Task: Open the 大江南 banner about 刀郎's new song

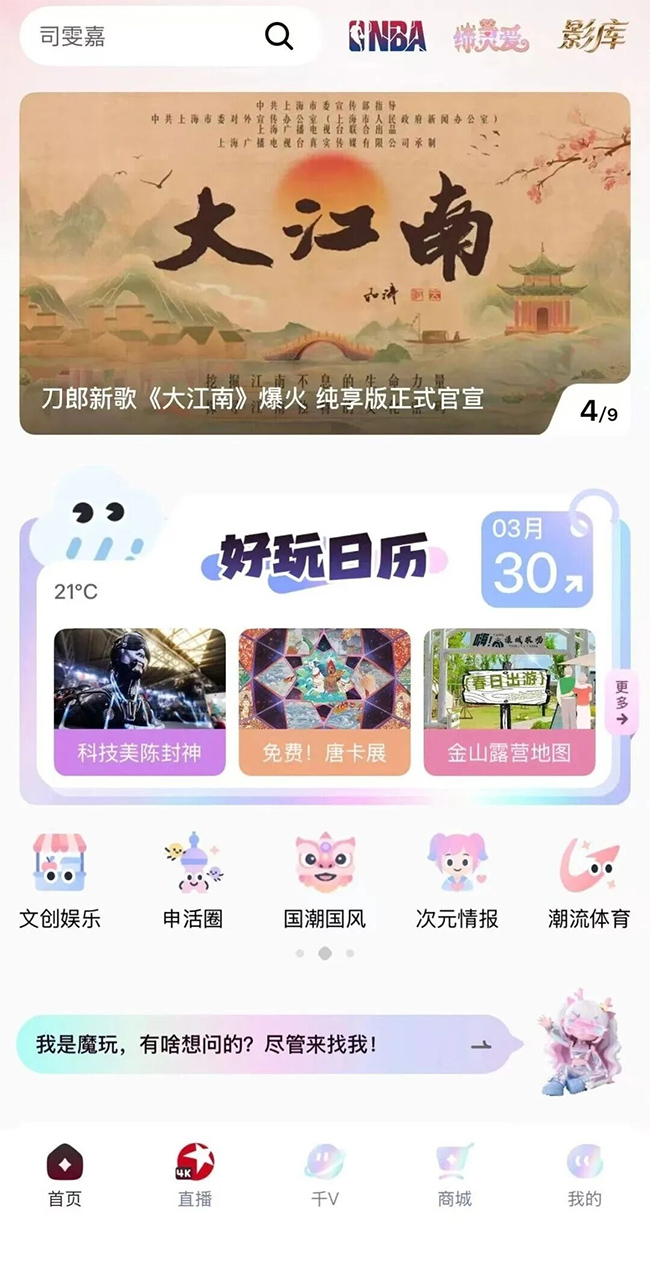Action: [324, 263]
